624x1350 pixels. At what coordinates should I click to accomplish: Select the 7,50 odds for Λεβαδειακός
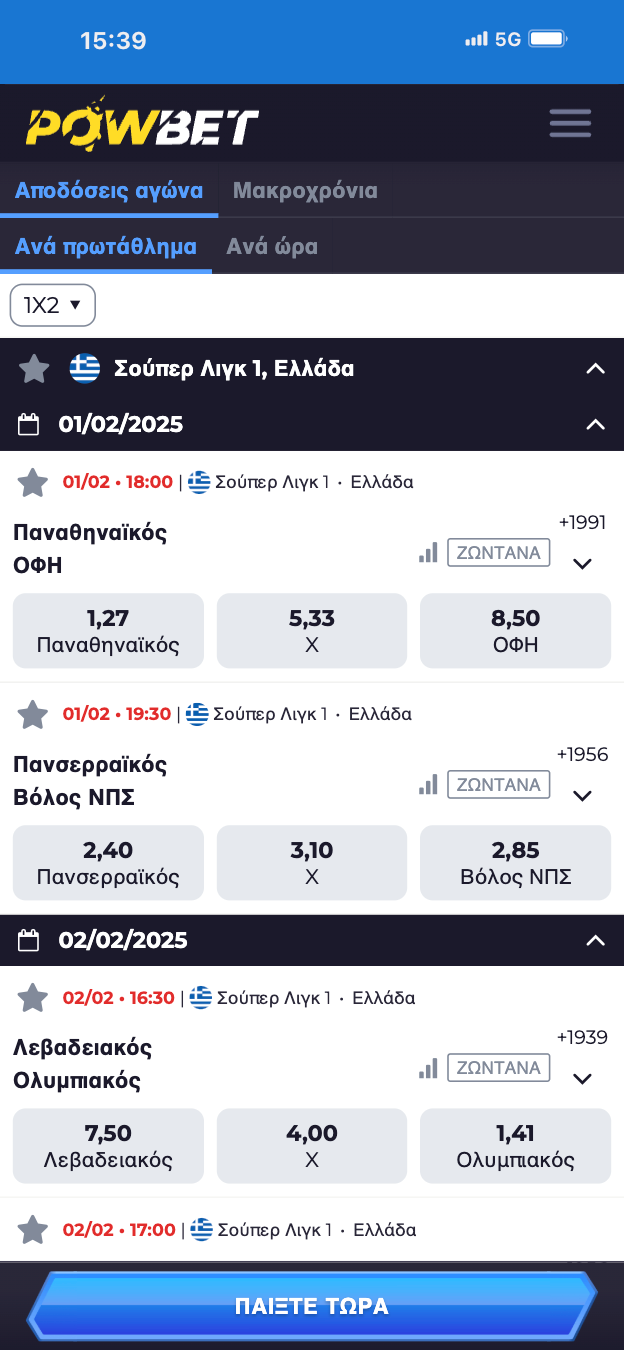(108, 1146)
